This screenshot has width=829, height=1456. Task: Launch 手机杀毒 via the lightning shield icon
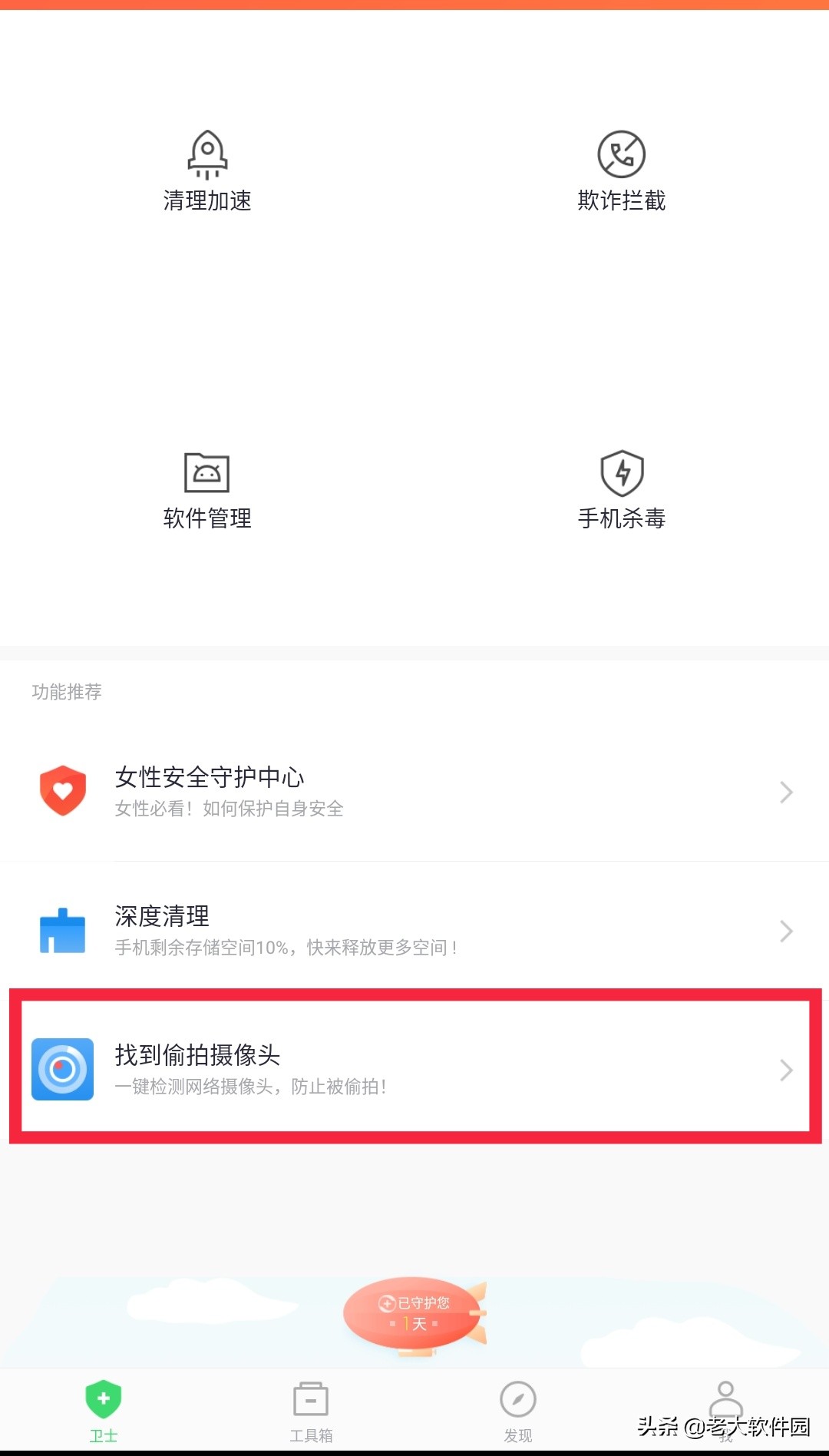pyautogui.click(x=622, y=472)
